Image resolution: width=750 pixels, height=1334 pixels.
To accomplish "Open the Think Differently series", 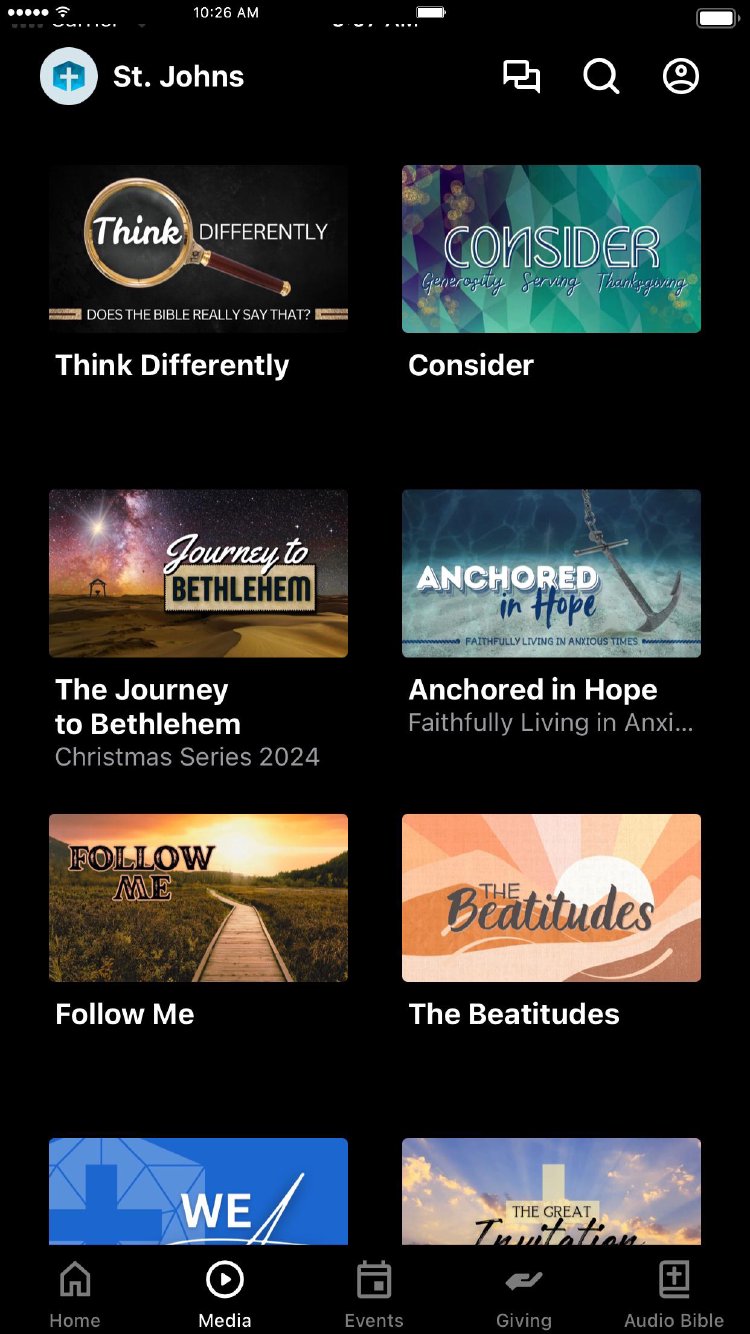I will (198, 249).
